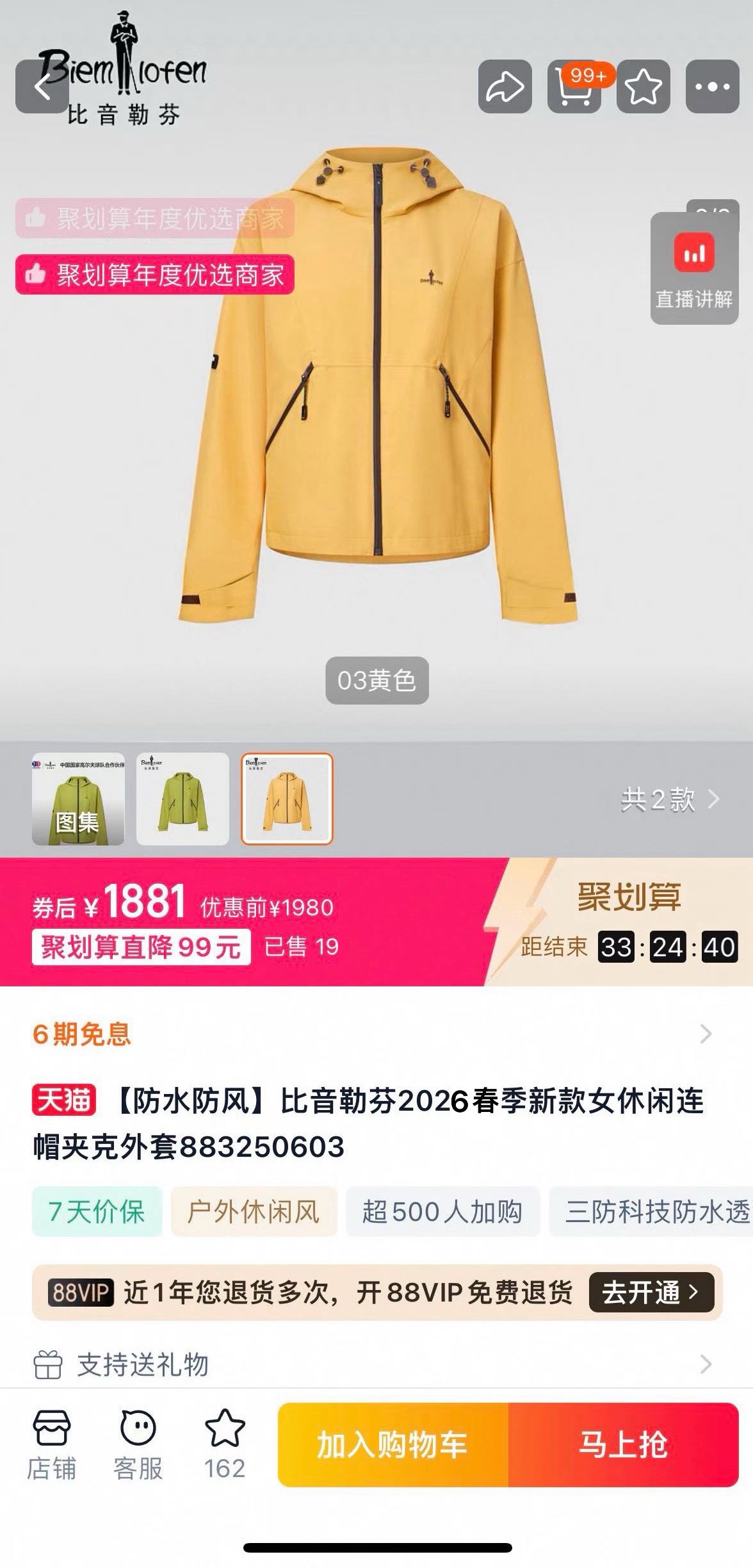Screen dimensions: 753x1568
Task: Tap the 7天价保 tag
Action: pyautogui.click(x=97, y=1212)
